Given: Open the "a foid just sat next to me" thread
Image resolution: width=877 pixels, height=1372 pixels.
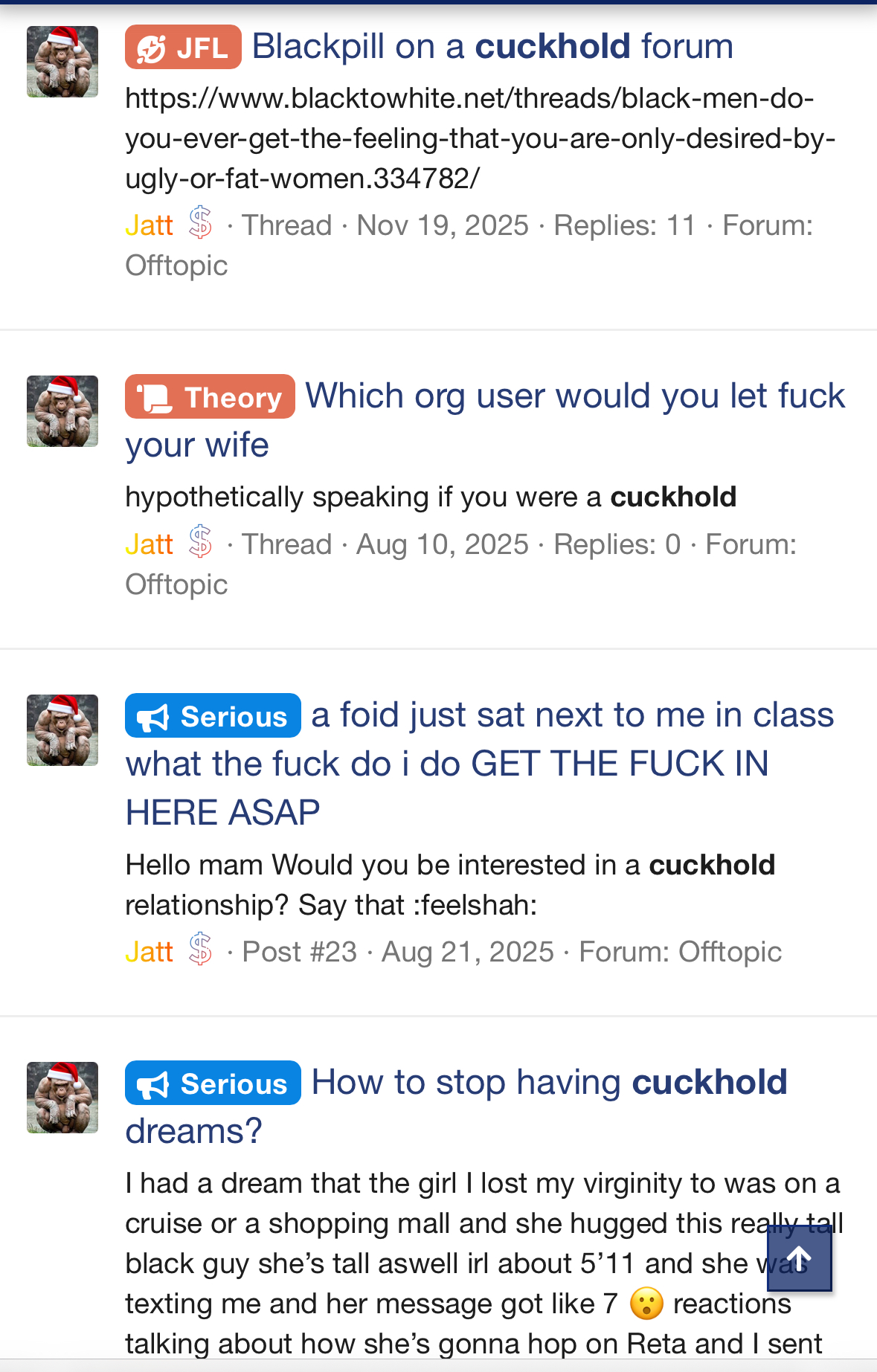Looking at the screenshot, I should point(571,715).
